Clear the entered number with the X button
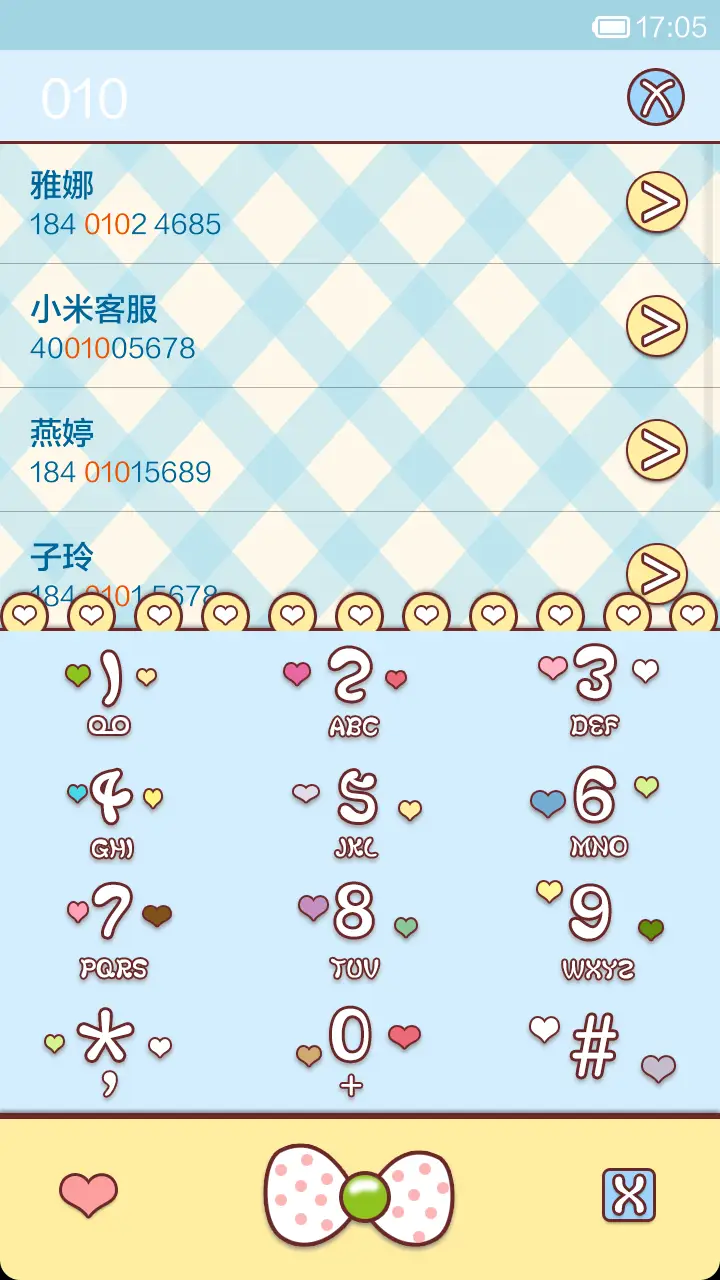 [x=656, y=96]
